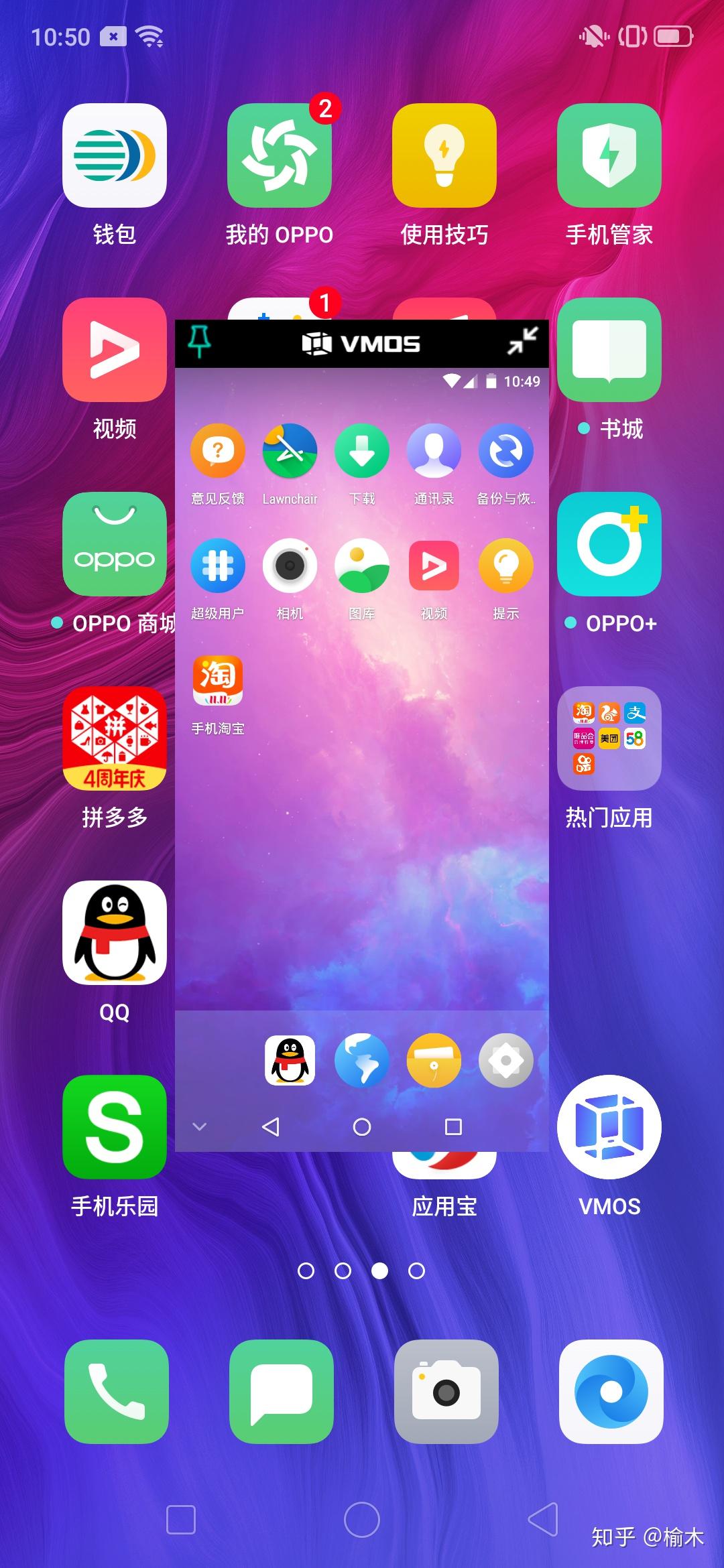Open the phone dialer in dock
This screenshot has width=724, height=1568.
(x=117, y=1392)
